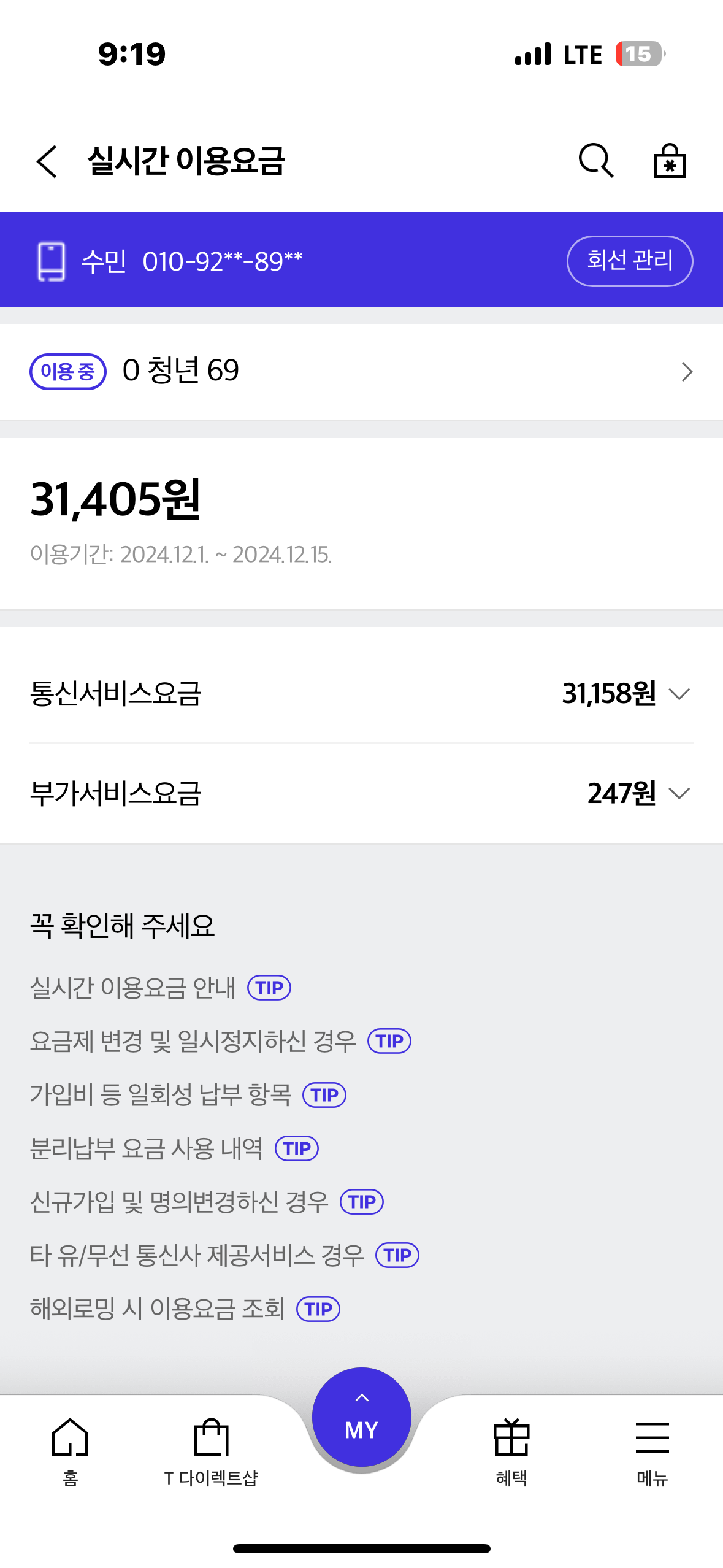The image size is (723, 1568).
Task: Open the 메뉴 tab
Action: point(652,1451)
